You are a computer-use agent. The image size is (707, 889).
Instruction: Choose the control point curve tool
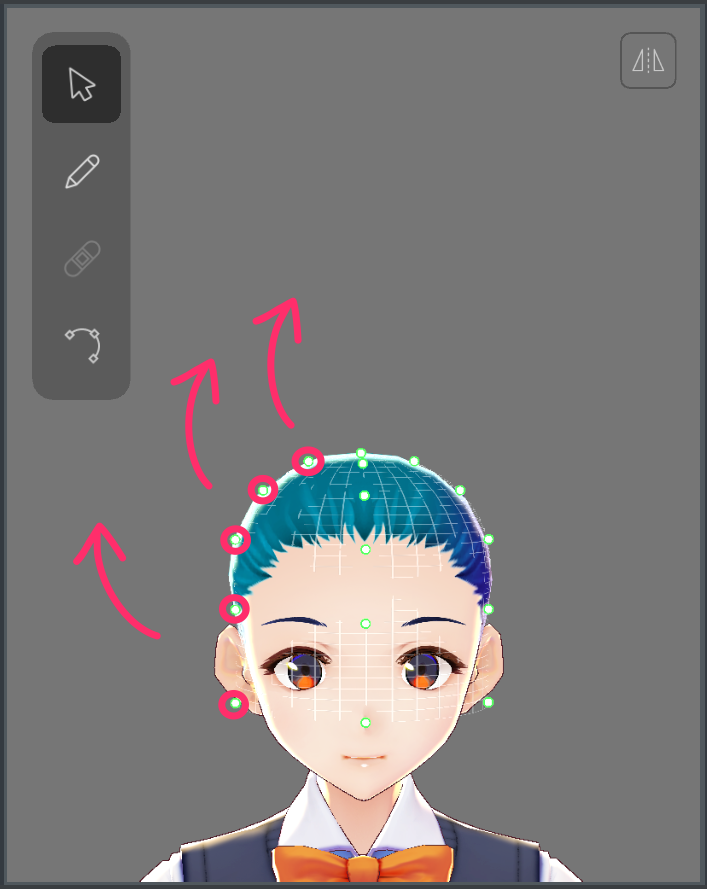pyautogui.click(x=82, y=345)
